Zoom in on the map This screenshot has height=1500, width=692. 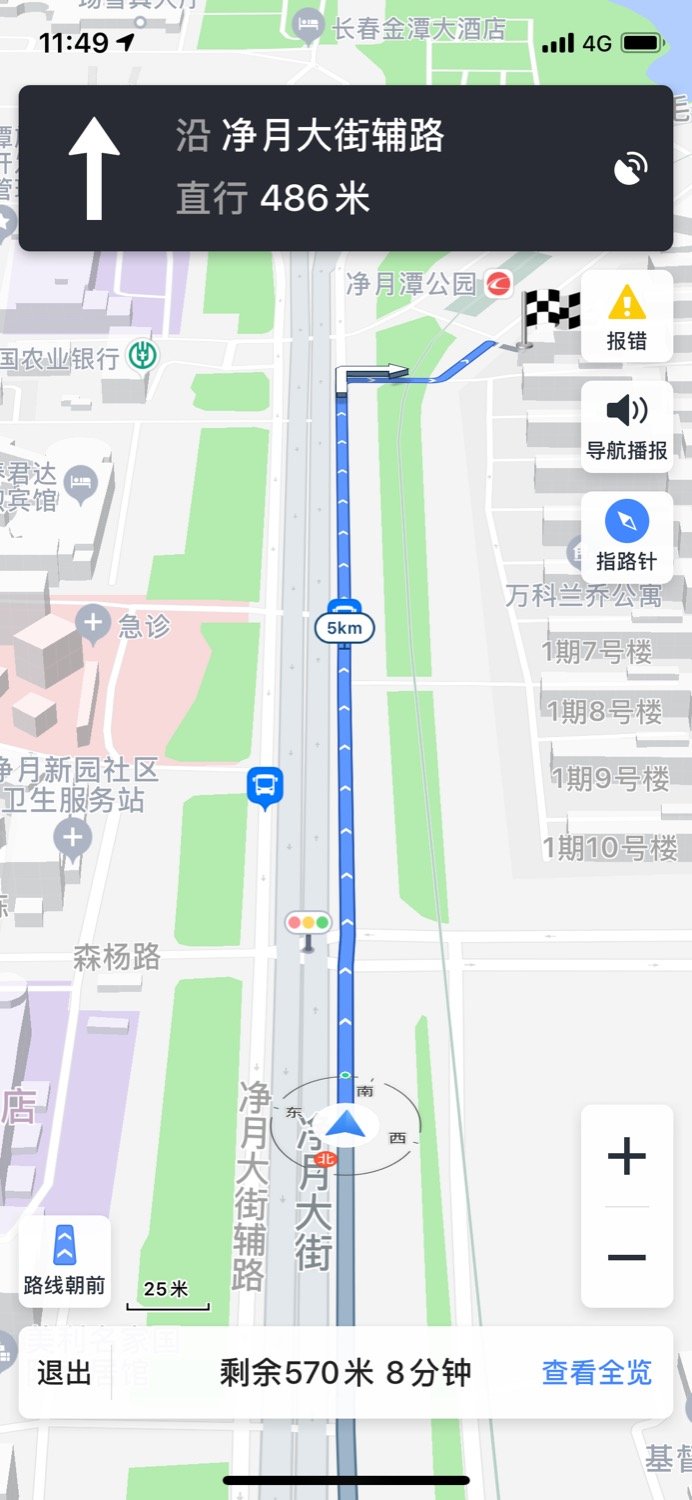(x=627, y=1157)
